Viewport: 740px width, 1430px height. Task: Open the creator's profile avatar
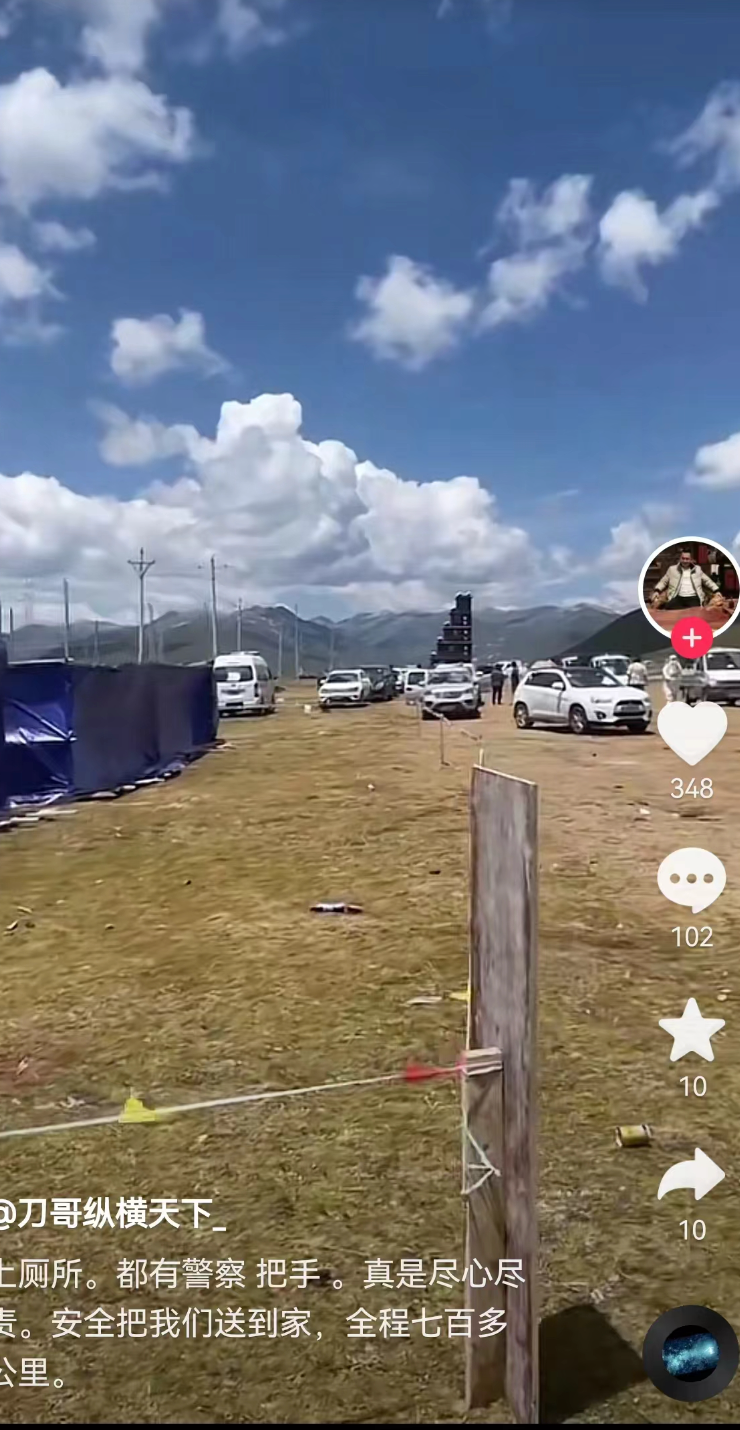click(x=690, y=585)
